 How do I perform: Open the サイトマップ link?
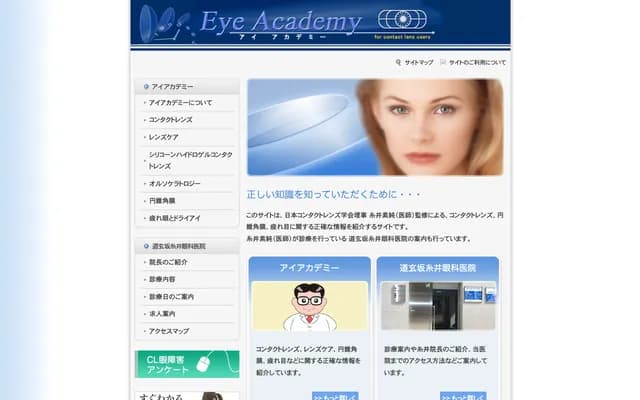(418, 63)
